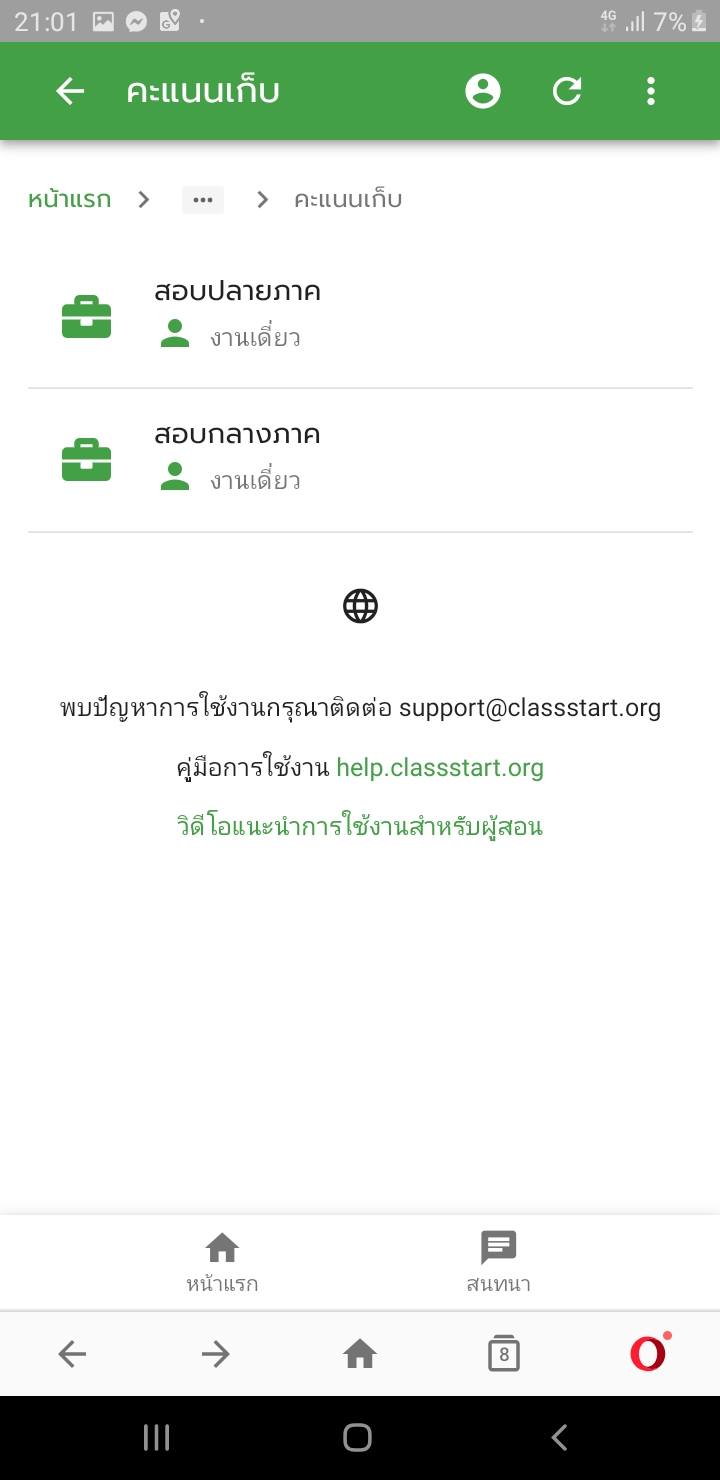Open the browser home page
This screenshot has width=720, height=1480.
[x=360, y=1354]
